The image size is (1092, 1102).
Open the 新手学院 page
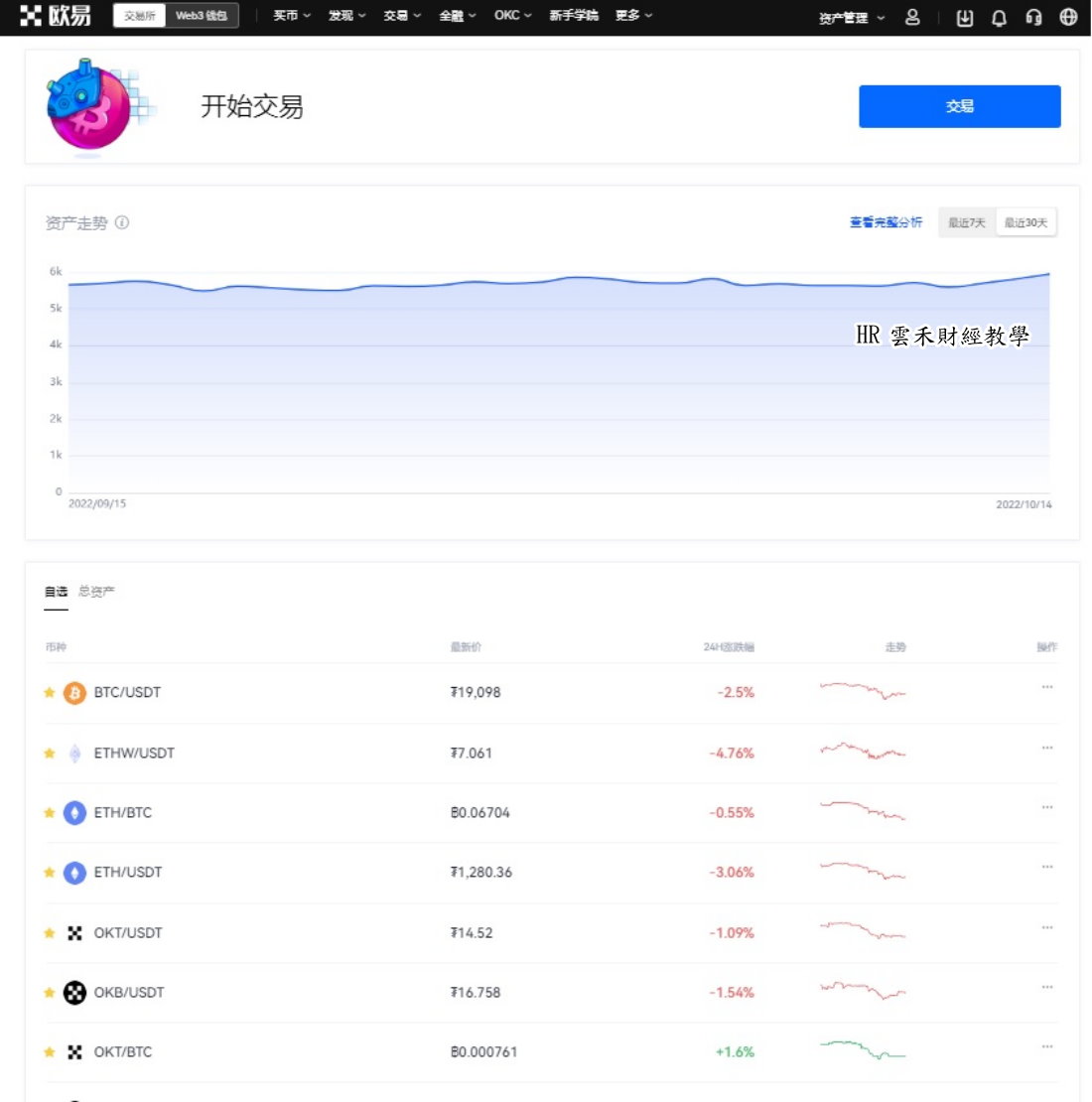click(x=574, y=16)
